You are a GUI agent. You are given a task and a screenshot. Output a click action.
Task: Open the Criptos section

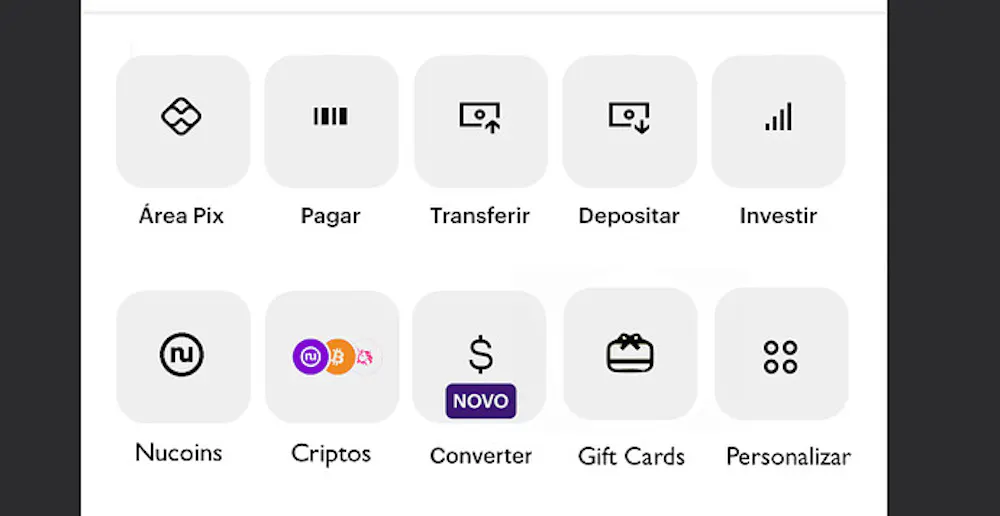pos(331,356)
